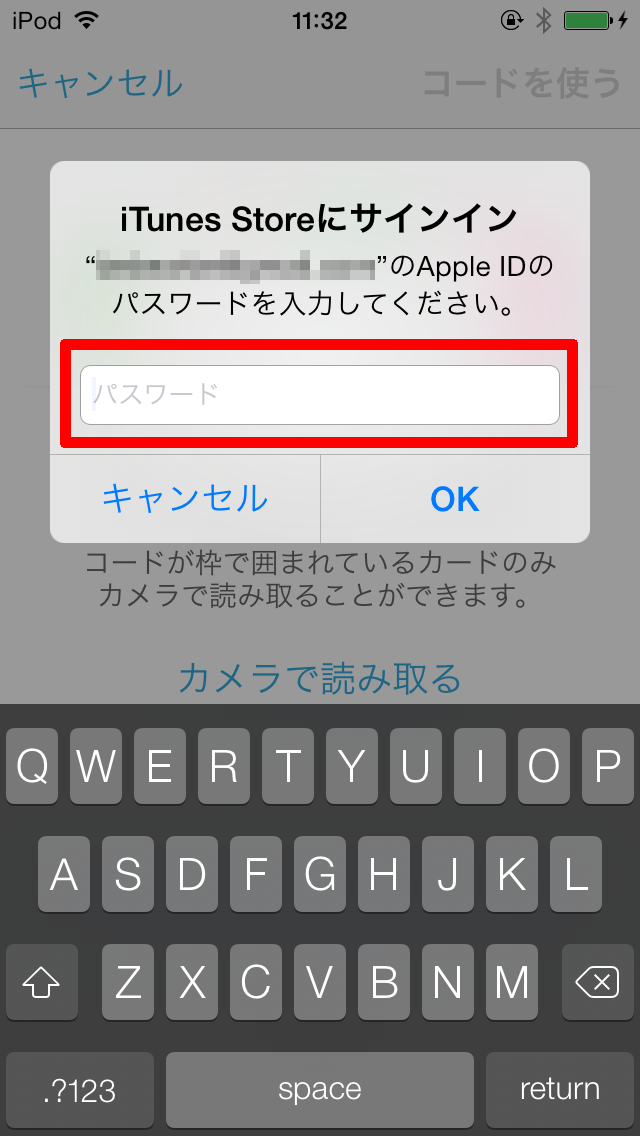
Task: Tap the space bar
Action: coord(319,1090)
